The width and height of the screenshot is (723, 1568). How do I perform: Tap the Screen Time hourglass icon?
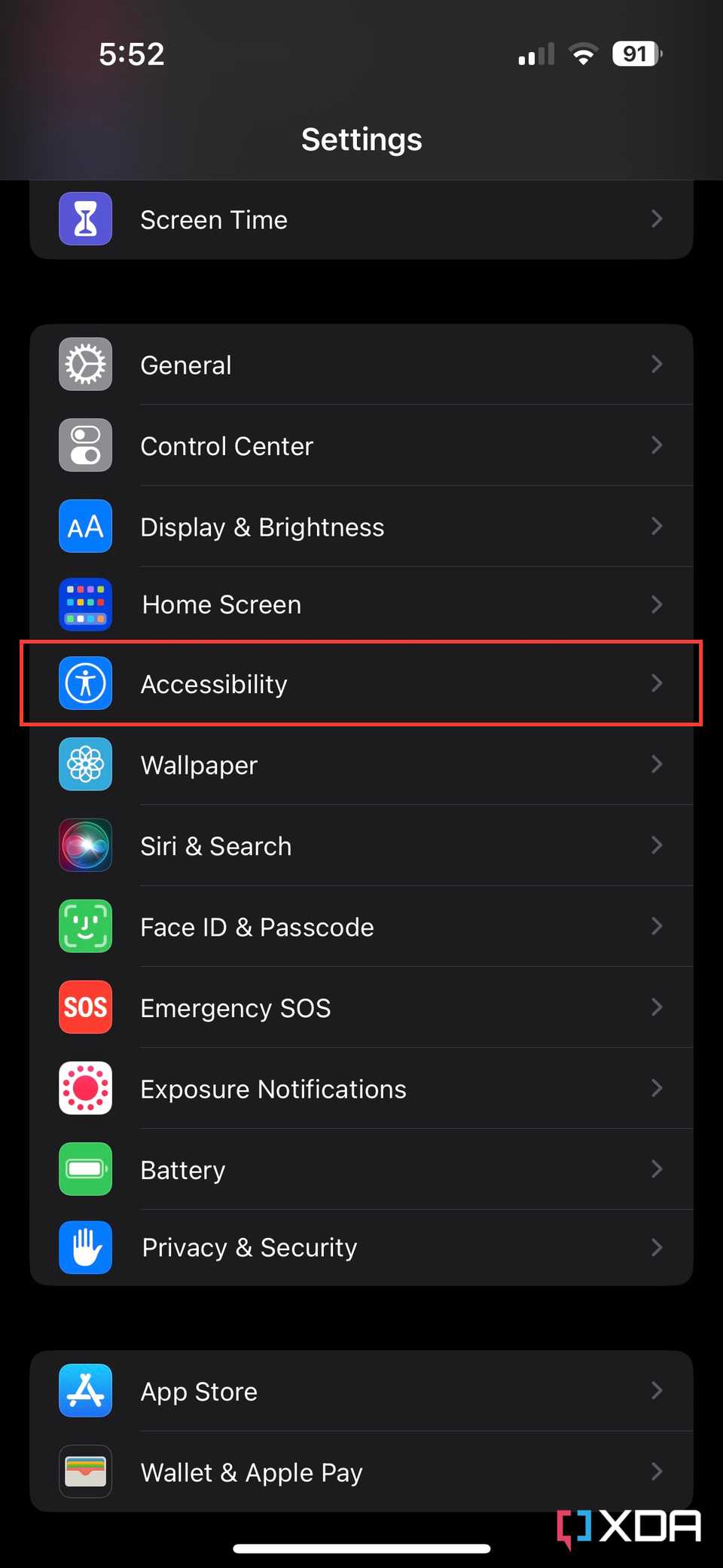(85, 219)
